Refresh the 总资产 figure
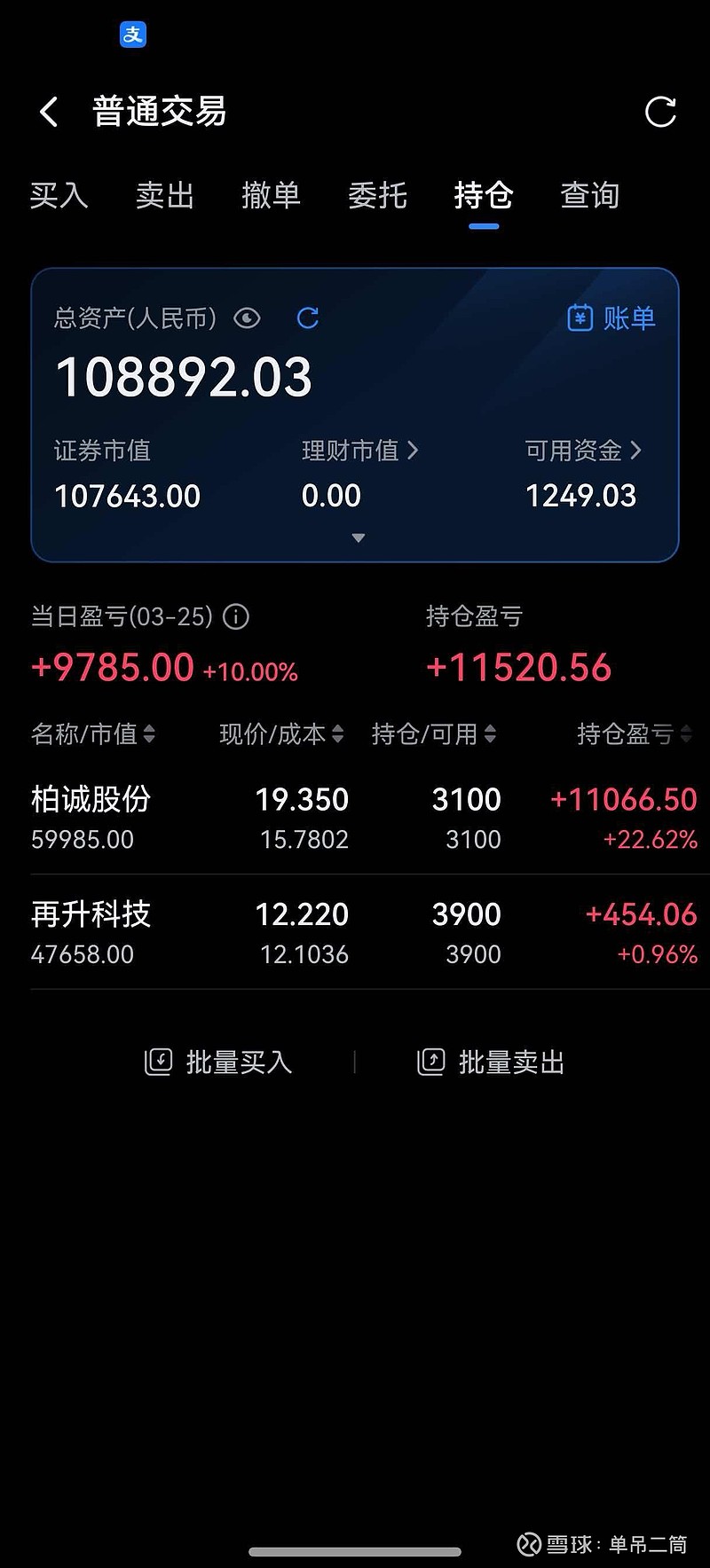This screenshot has height=1568, width=710. [x=308, y=318]
